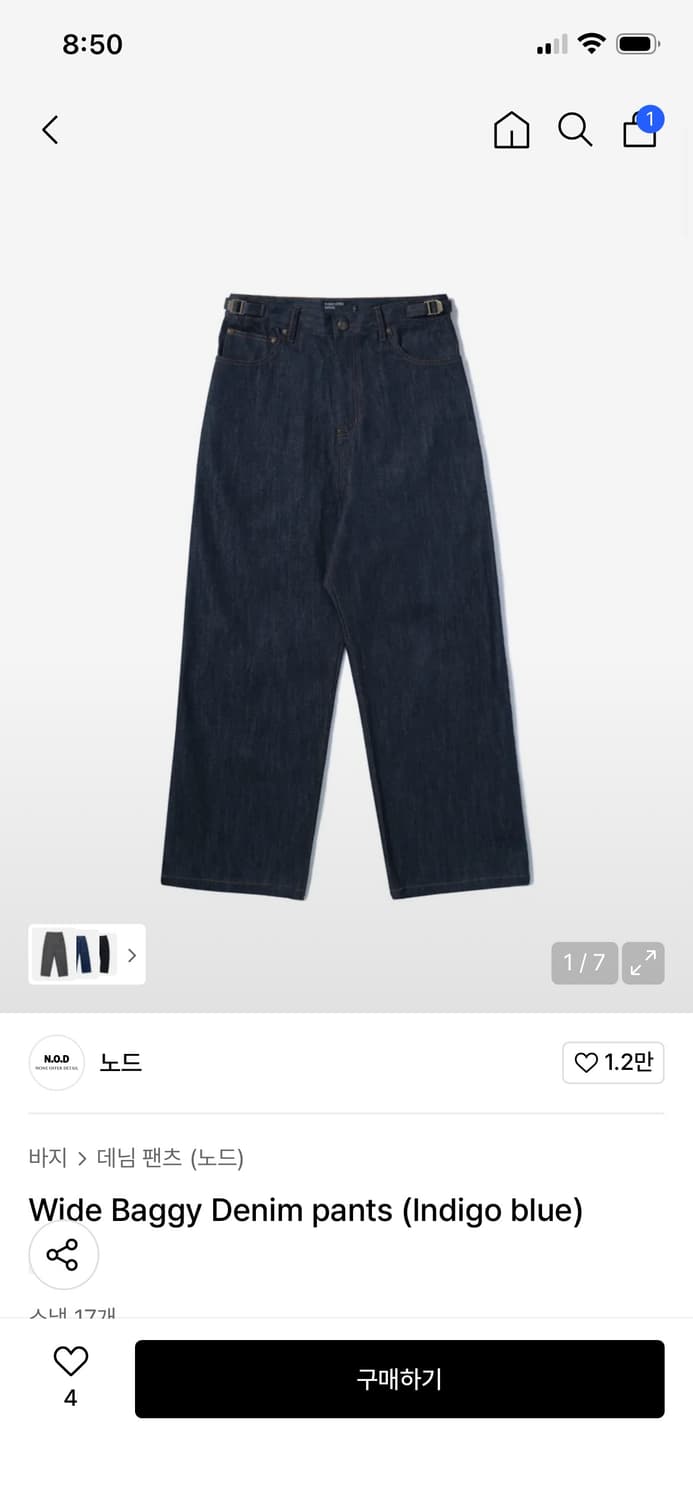
Task: Tap 구매하기 to purchase
Action: tap(400, 1379)
